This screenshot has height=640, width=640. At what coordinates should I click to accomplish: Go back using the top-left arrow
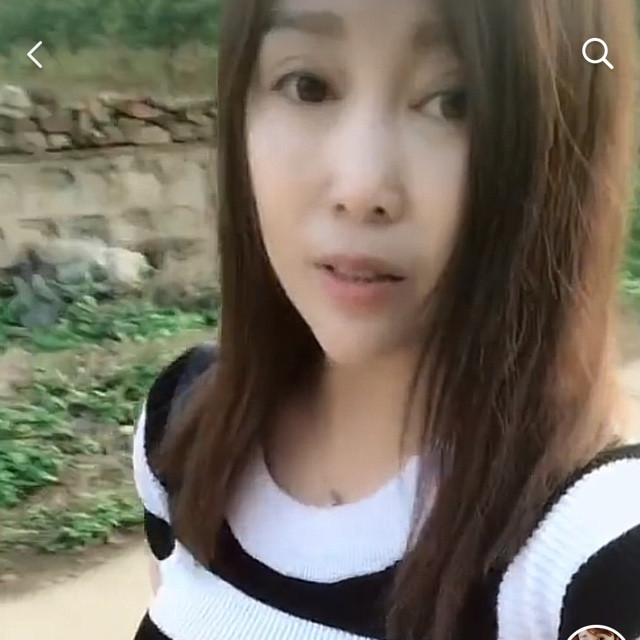35,55
